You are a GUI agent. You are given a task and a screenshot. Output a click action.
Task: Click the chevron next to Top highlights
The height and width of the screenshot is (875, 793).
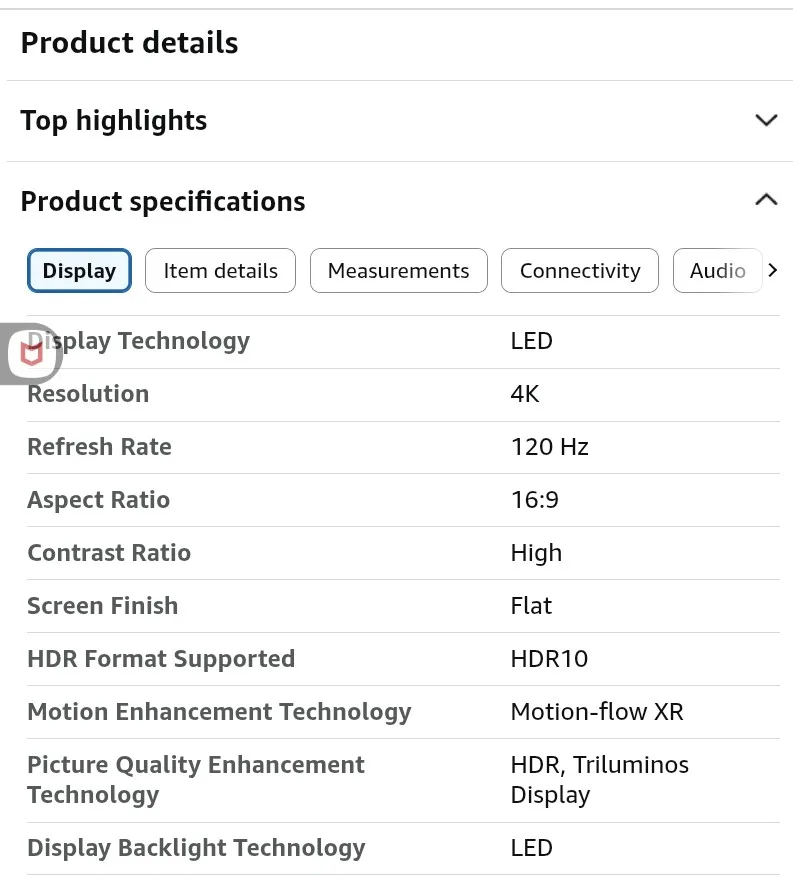[x=766, y=120]
